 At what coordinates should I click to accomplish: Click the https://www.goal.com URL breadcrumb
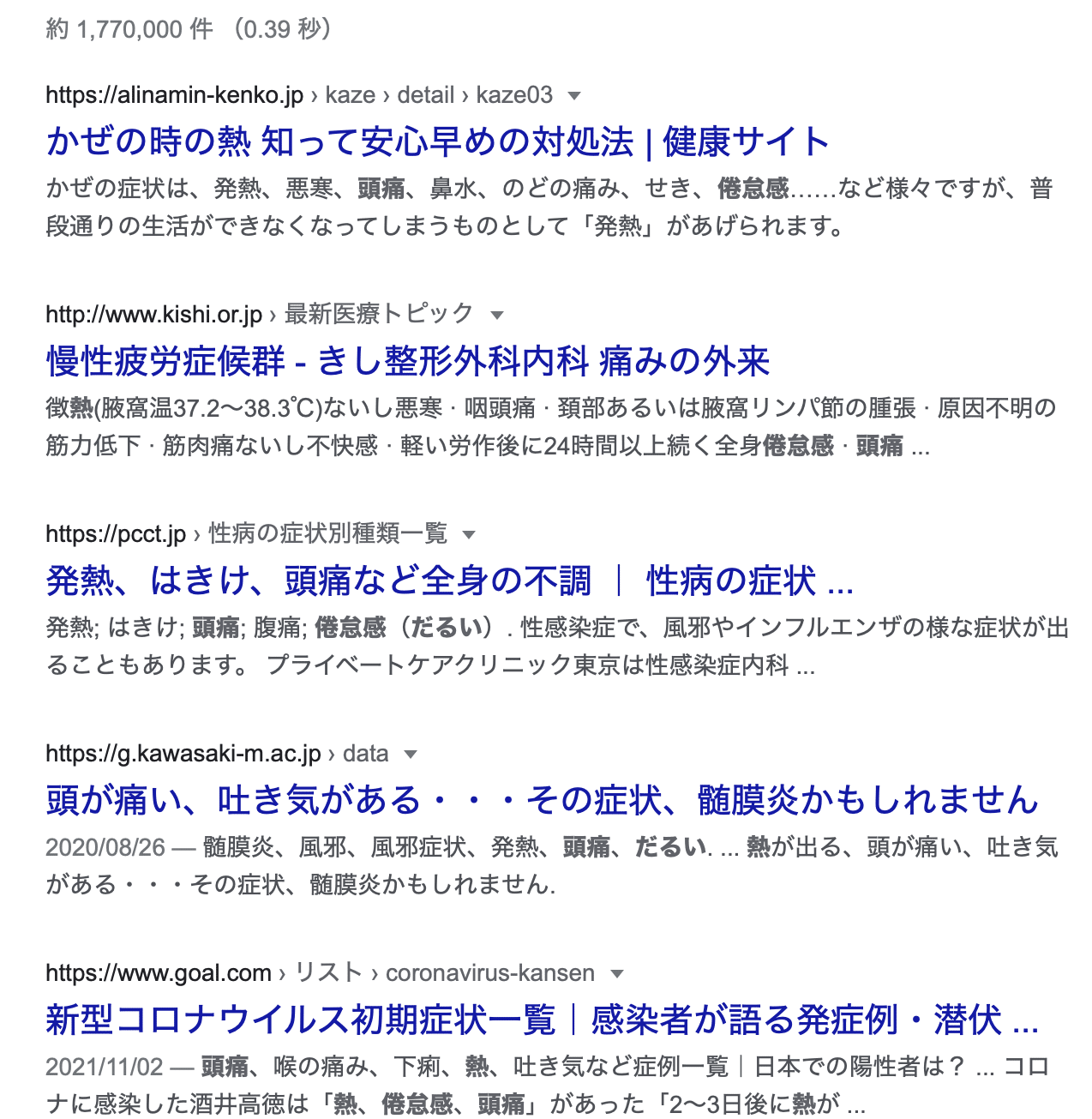pyautogui.click(x=159, y=973)
